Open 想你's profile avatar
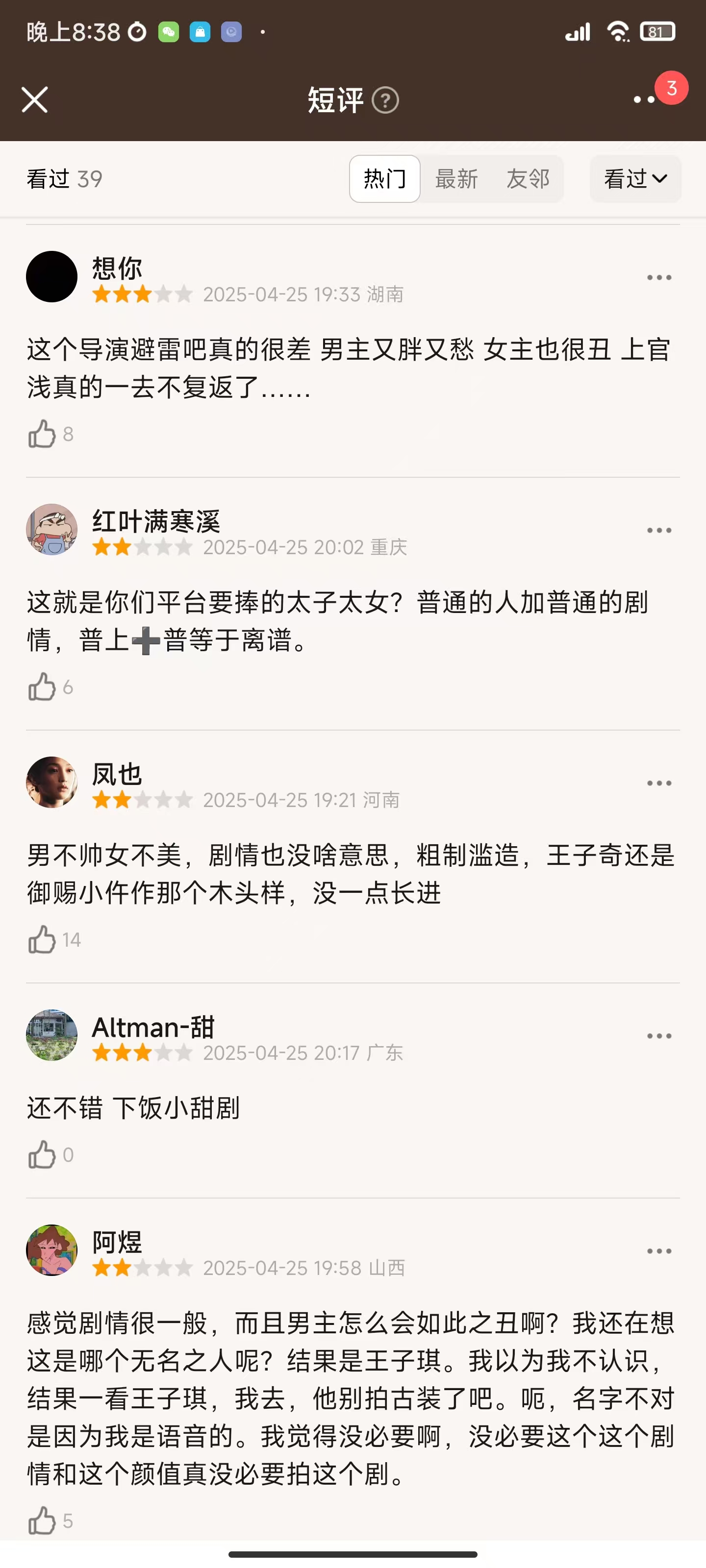This screenshot has height=1568, width=706. (52, 277)
